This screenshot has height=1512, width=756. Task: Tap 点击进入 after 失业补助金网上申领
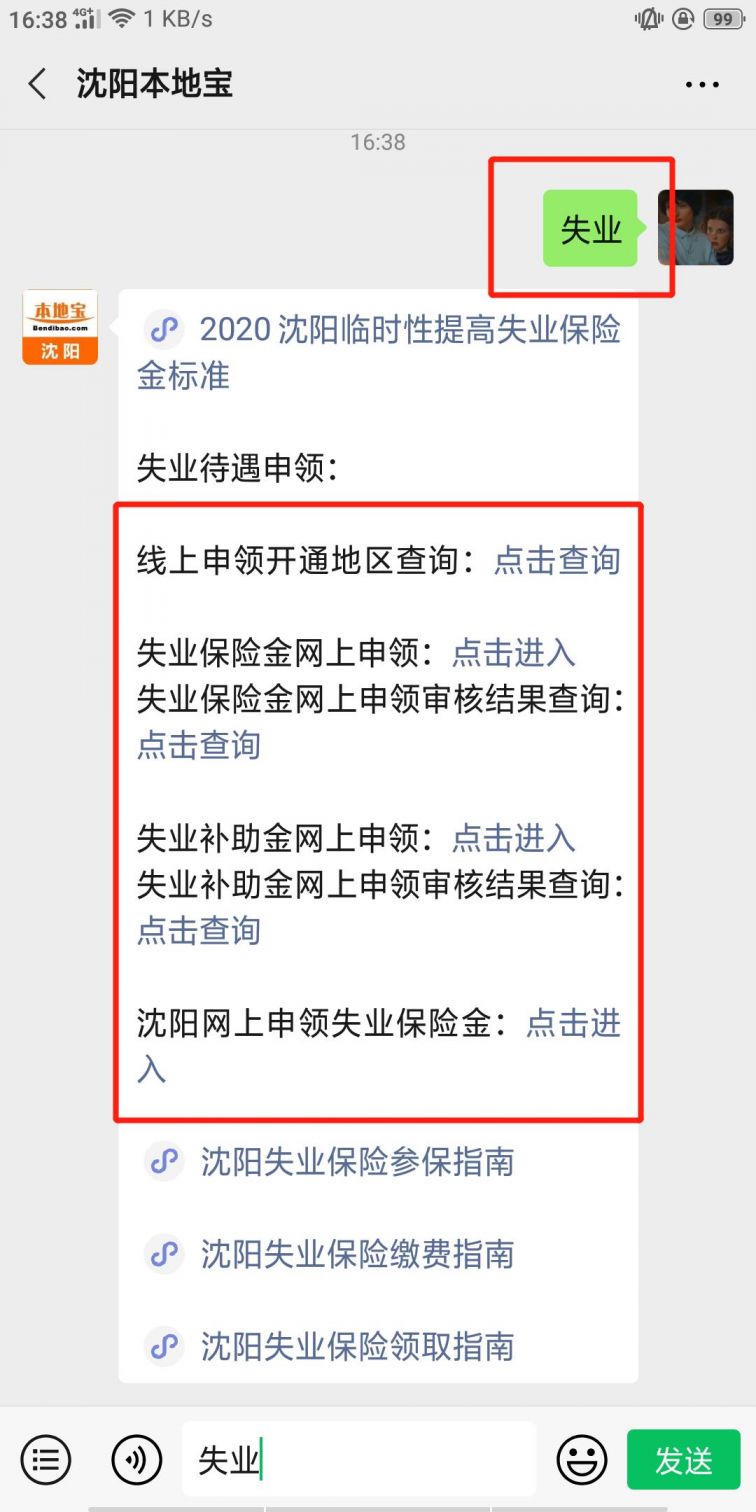(514, 838)
